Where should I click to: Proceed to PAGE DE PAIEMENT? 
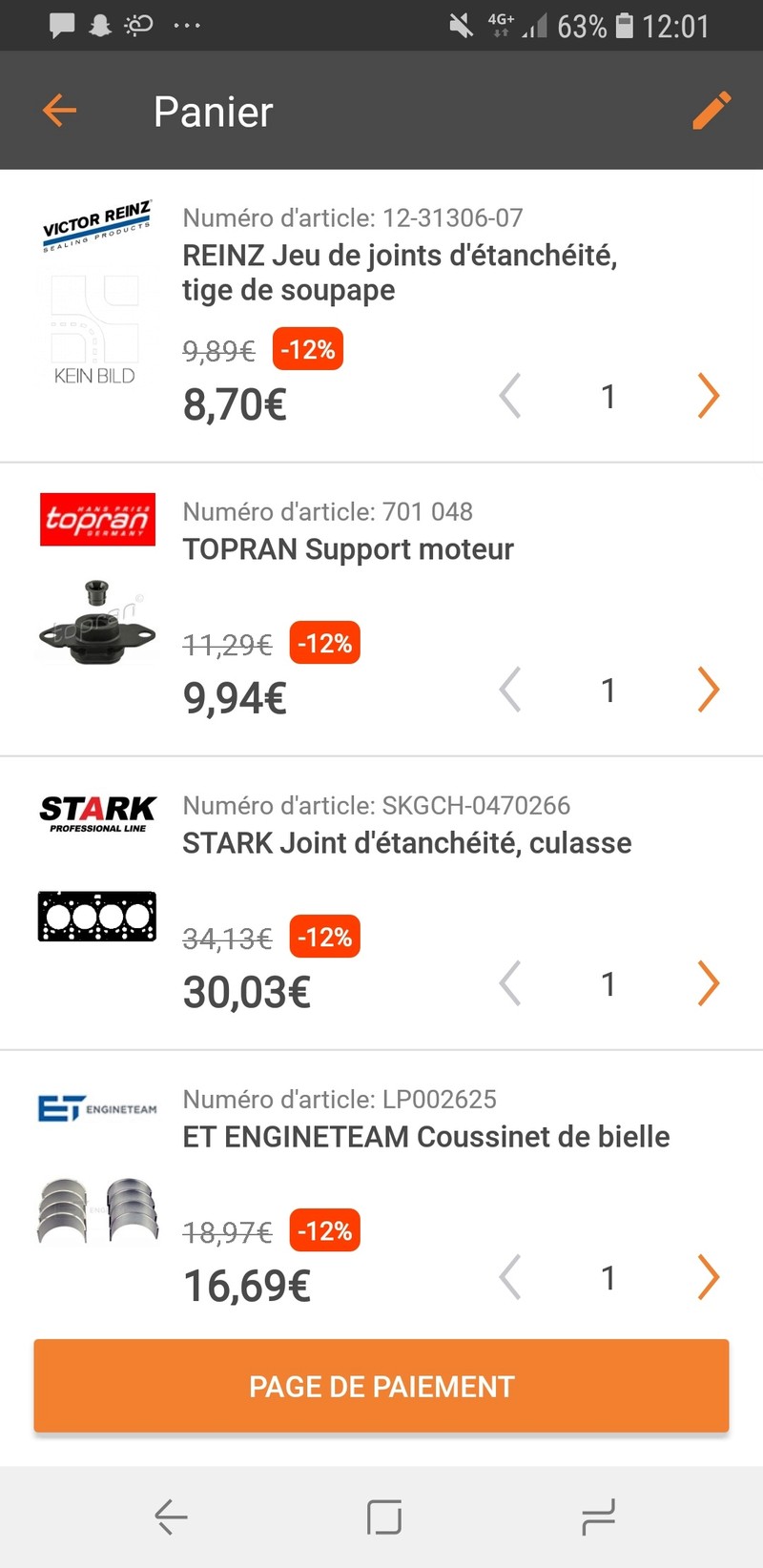pos(381,1386)
